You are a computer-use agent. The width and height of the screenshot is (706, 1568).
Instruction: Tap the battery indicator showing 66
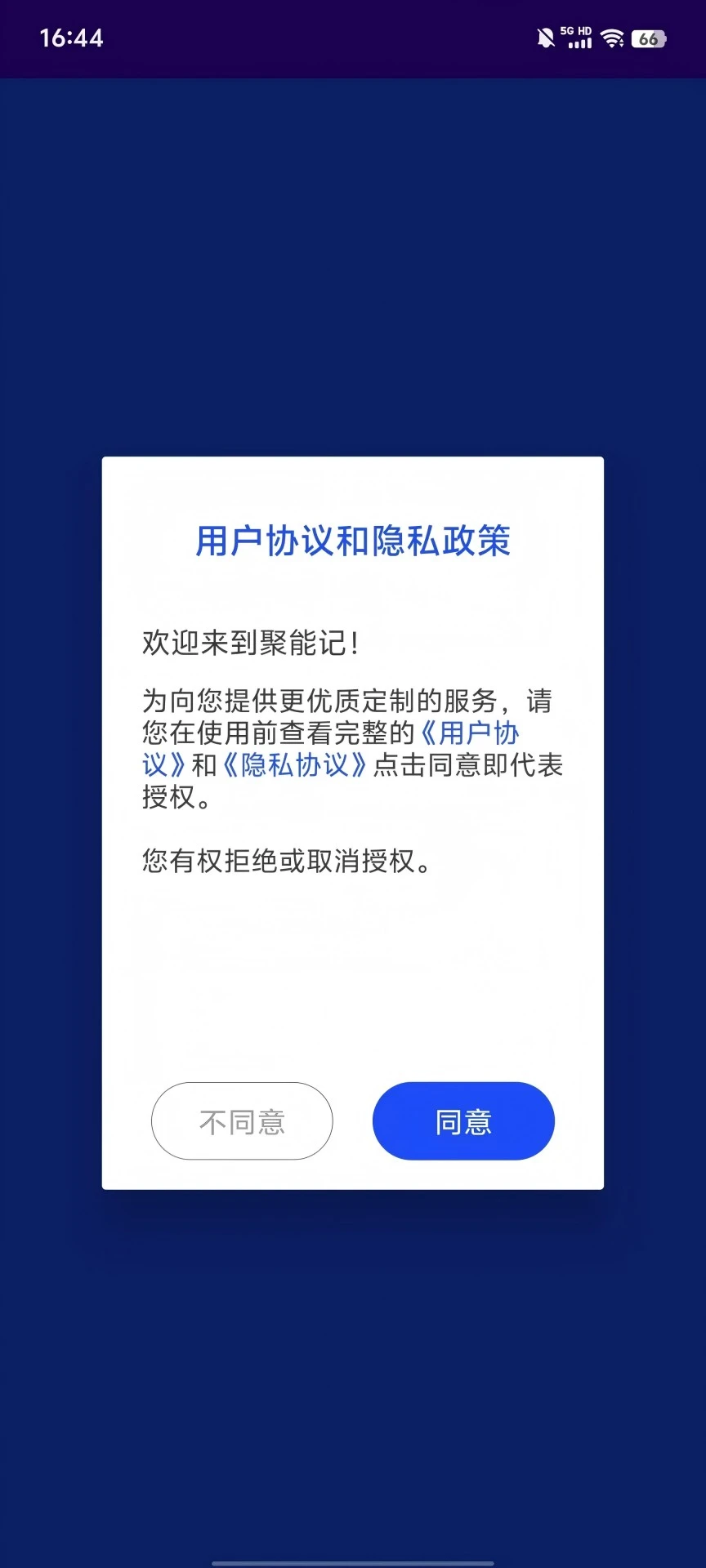(x=648, y=37)
